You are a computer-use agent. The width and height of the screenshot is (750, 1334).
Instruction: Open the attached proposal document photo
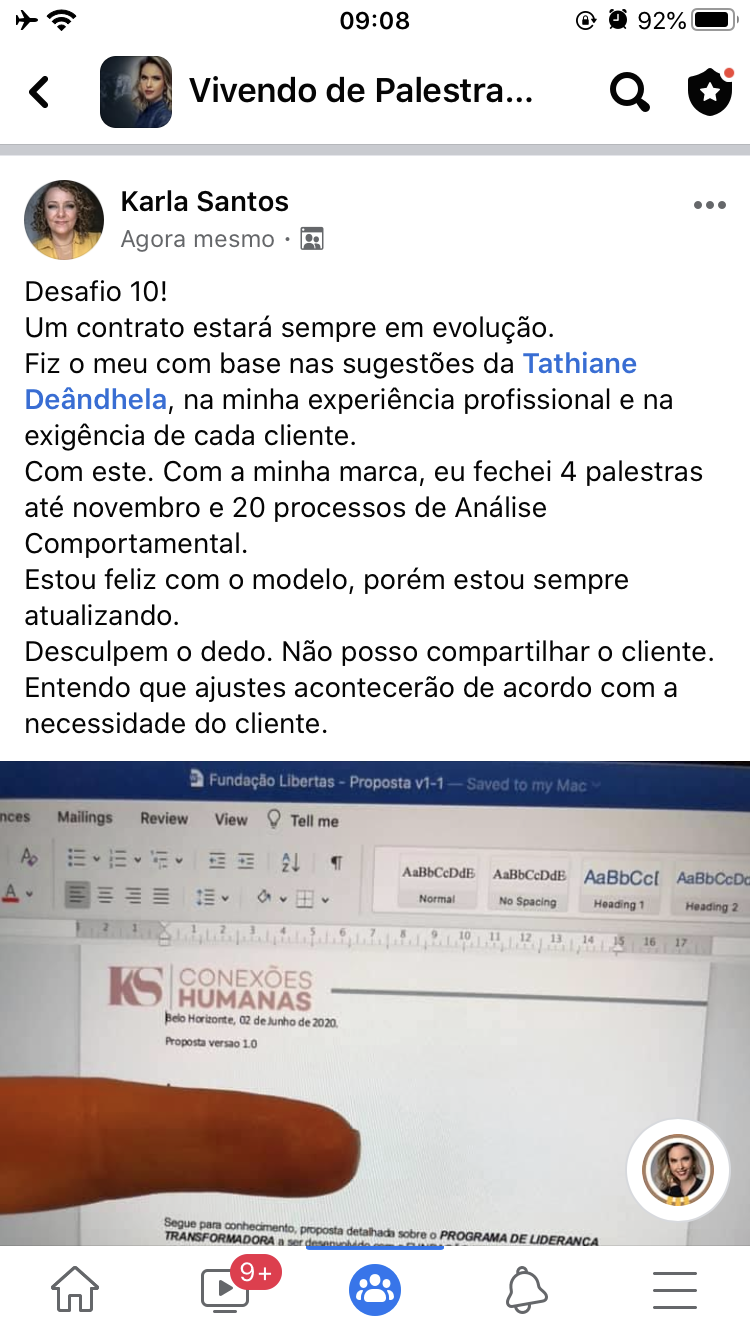pyautogui.click(x=375, y=1000)
